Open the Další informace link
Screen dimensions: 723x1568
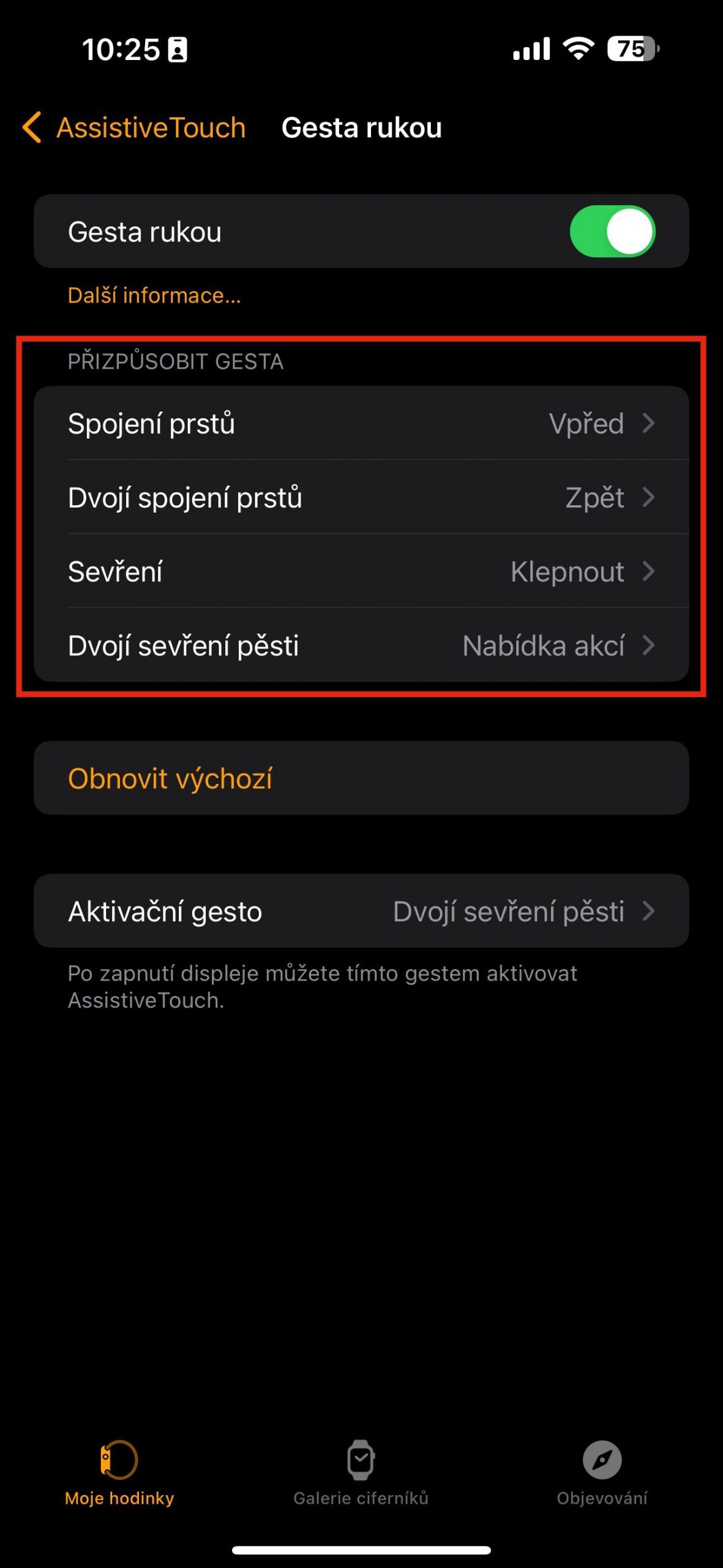154,295
